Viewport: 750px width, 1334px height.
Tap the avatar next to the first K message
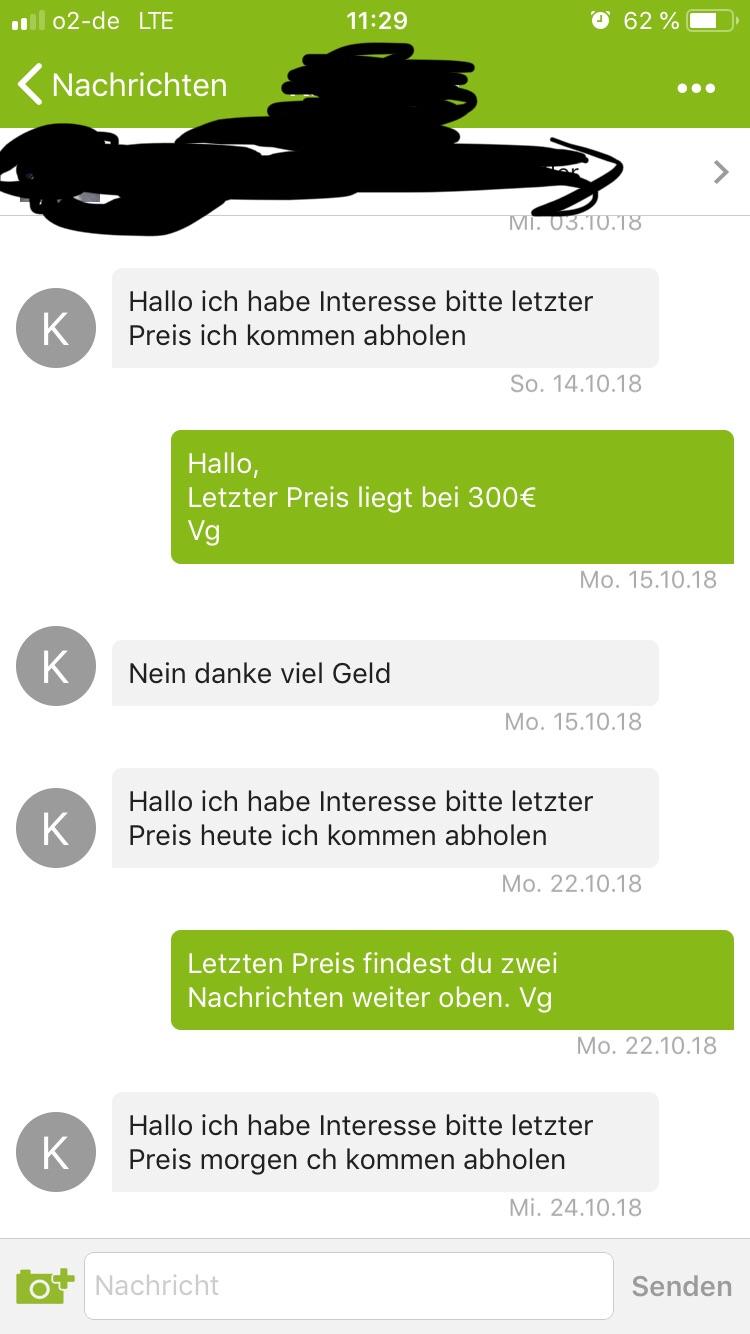click(x=55, y=327)
